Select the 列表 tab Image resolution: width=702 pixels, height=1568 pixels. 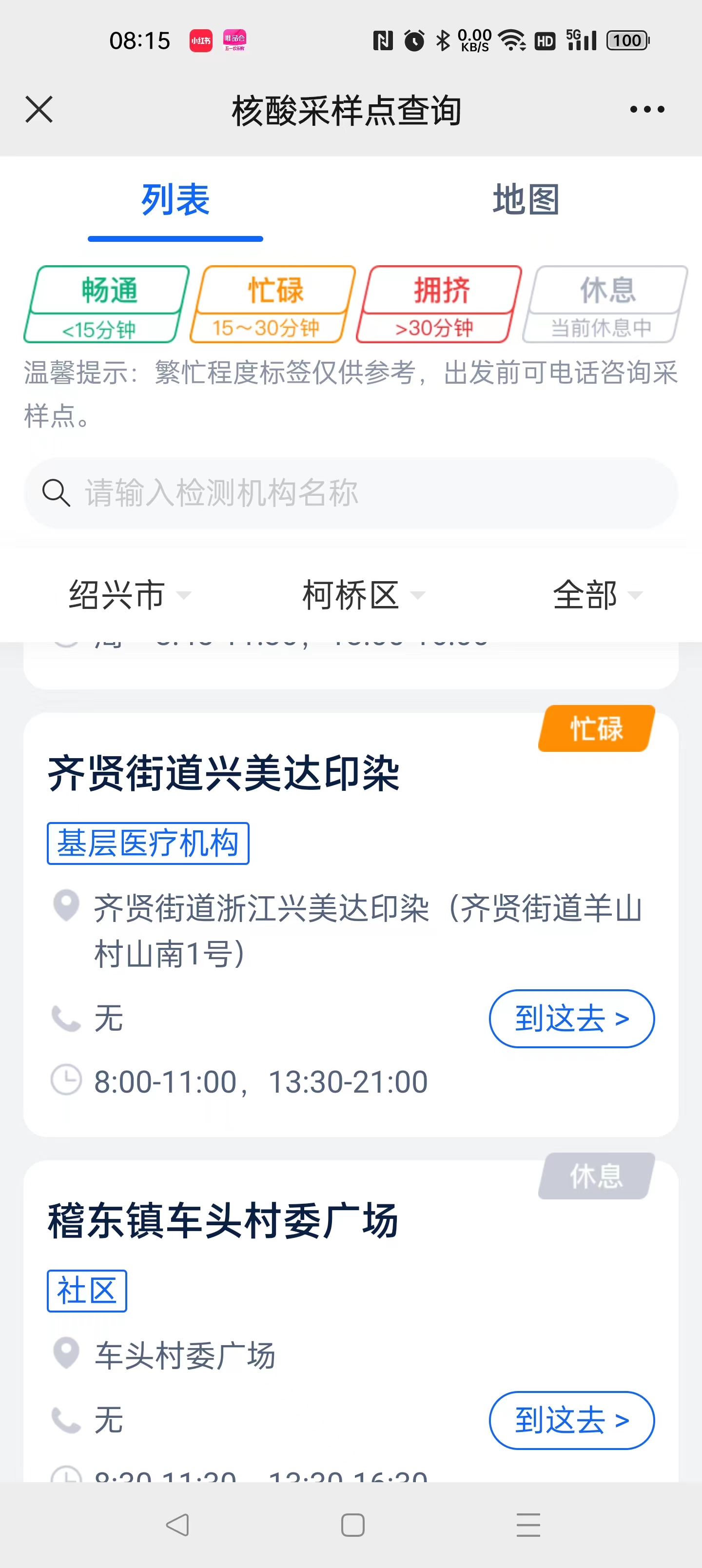175,199
